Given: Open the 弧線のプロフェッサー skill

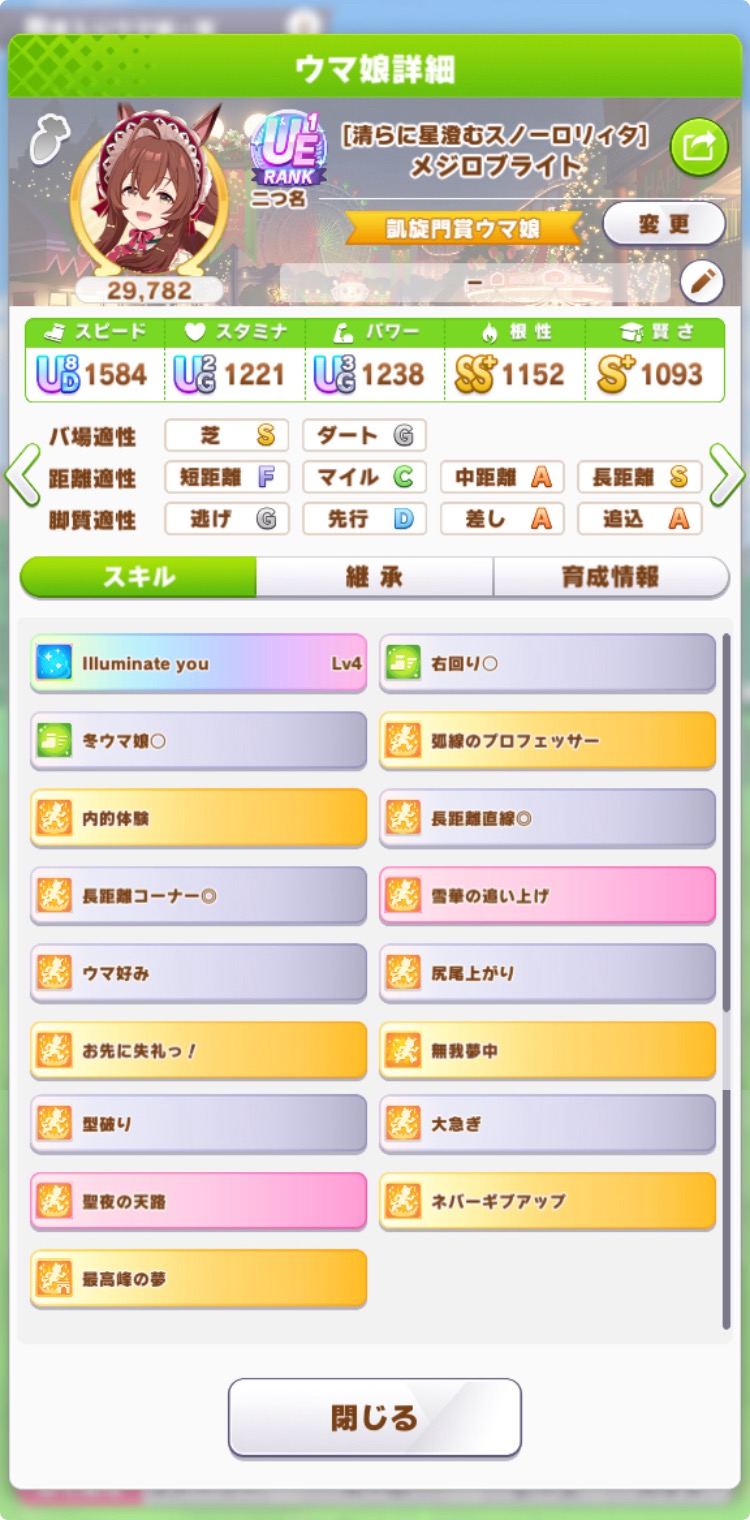Looking at the screenshot, I should click(547, 740).
